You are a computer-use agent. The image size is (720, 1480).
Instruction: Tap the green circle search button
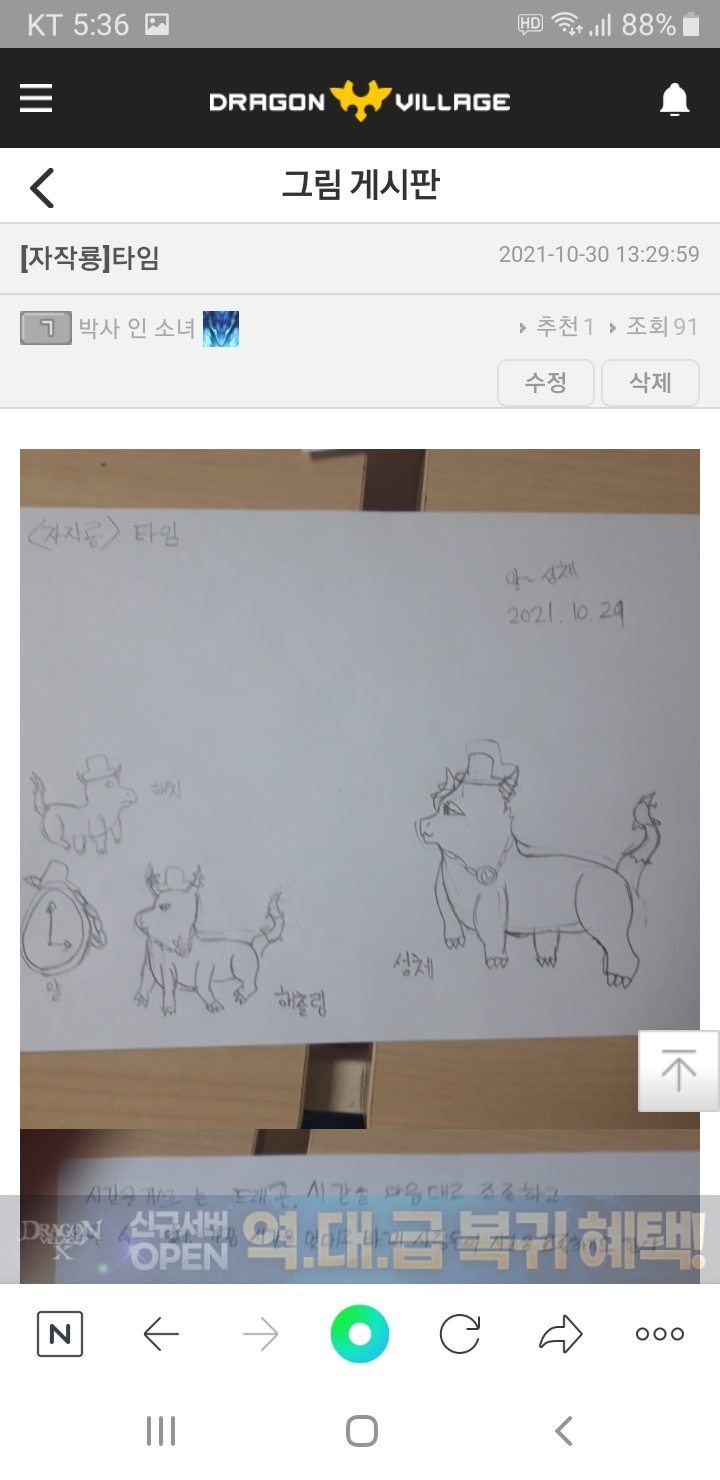point(360,1334)
